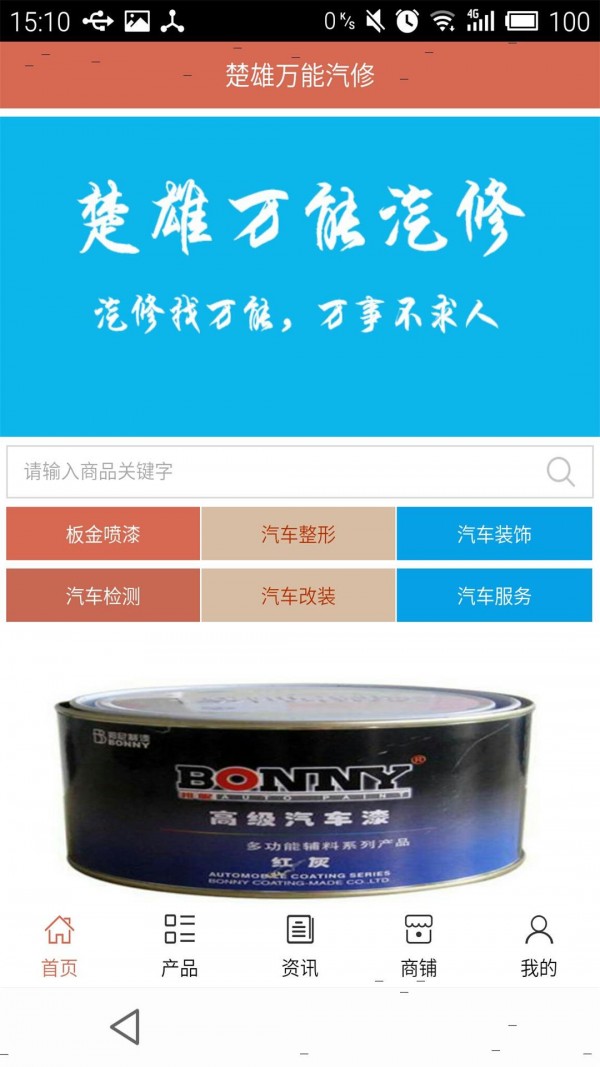Switch to the 产品 tab
600x1067 pixels.
[179, 945]
